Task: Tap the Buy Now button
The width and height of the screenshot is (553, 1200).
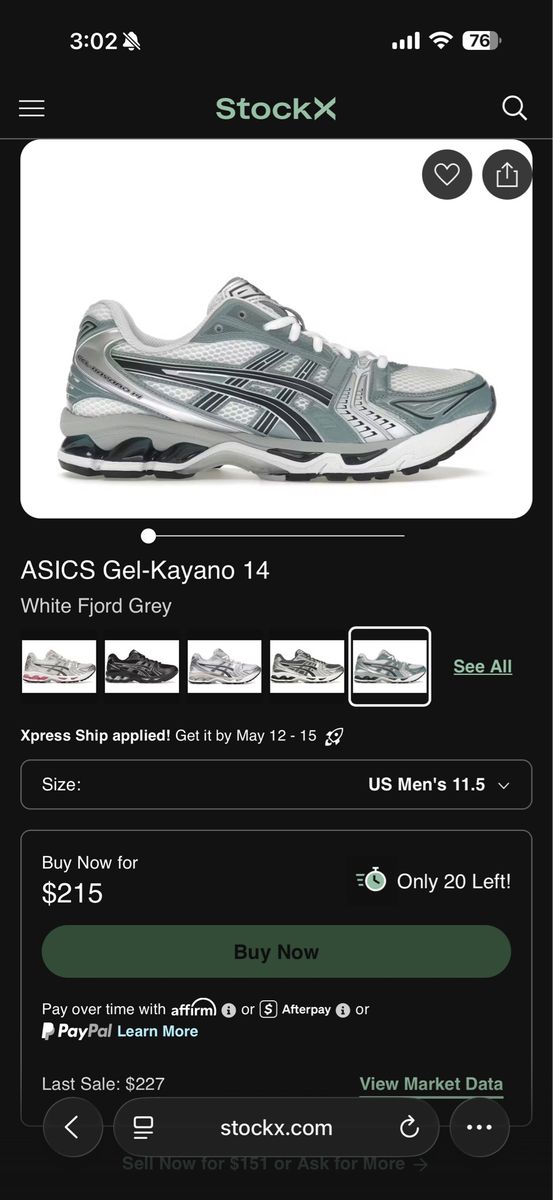Action: coord(276,951)
